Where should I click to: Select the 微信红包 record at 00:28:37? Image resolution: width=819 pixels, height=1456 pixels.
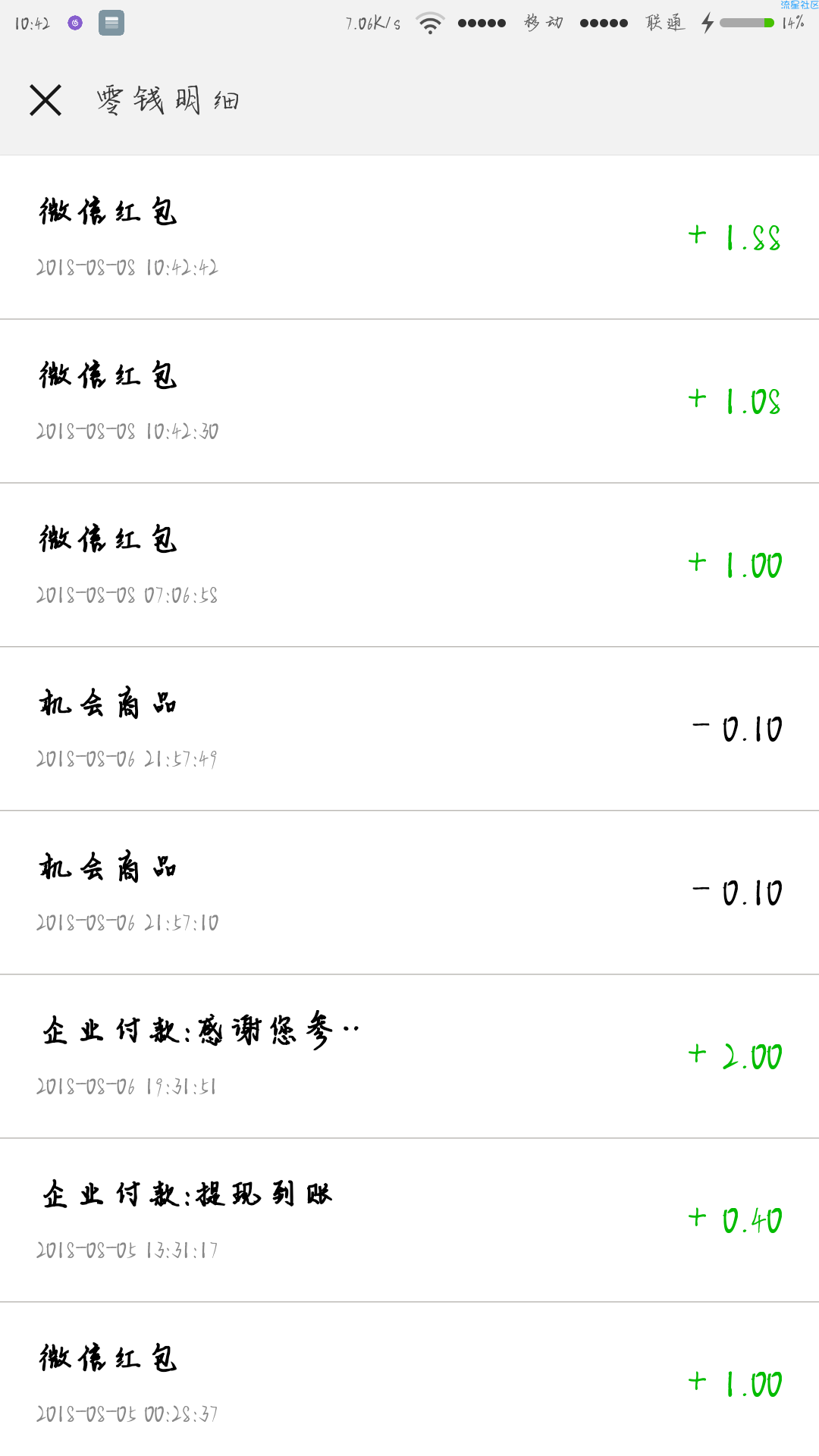coord(409,1379)
